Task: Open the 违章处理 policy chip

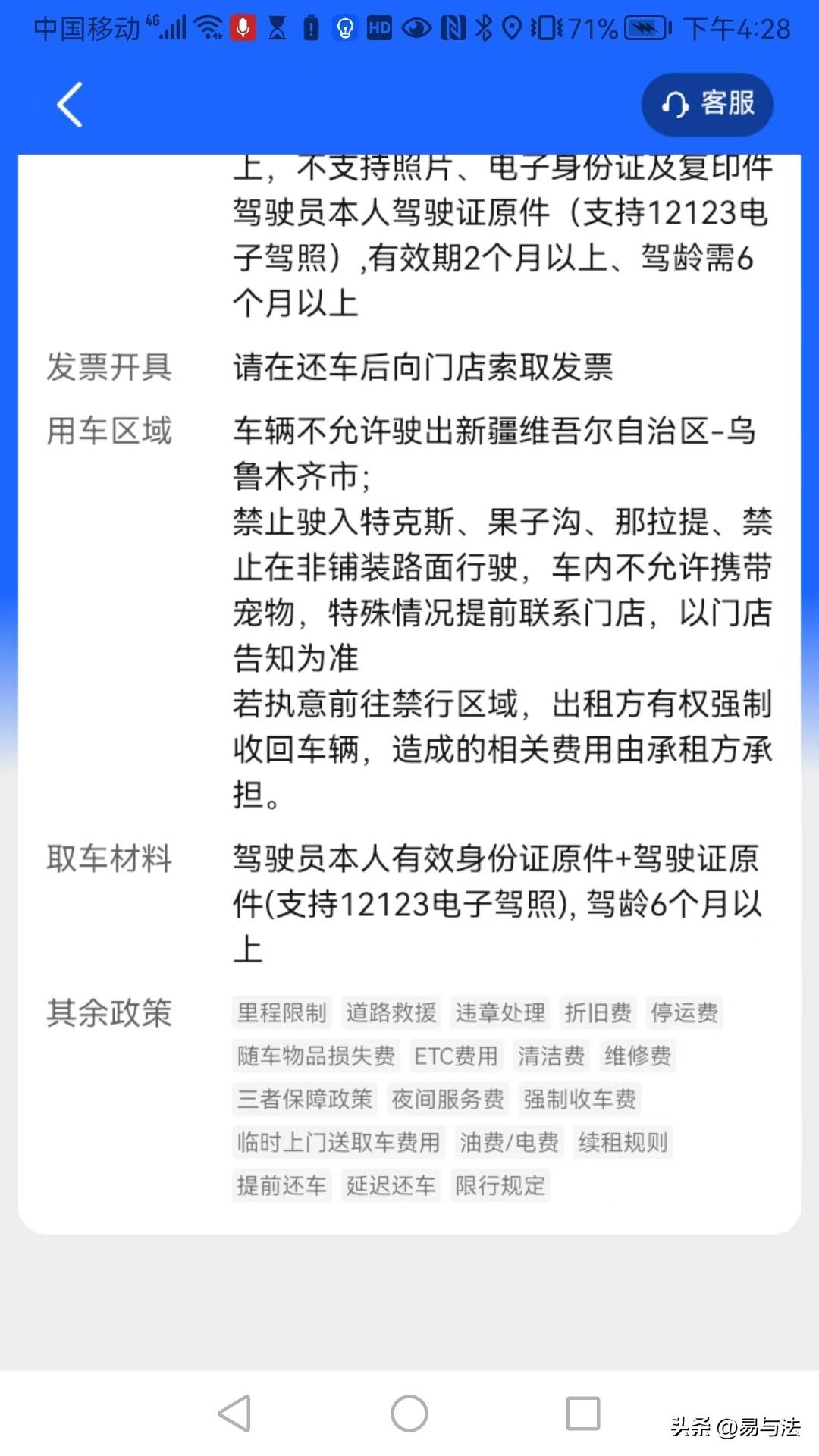Action: pos(500,1012)
